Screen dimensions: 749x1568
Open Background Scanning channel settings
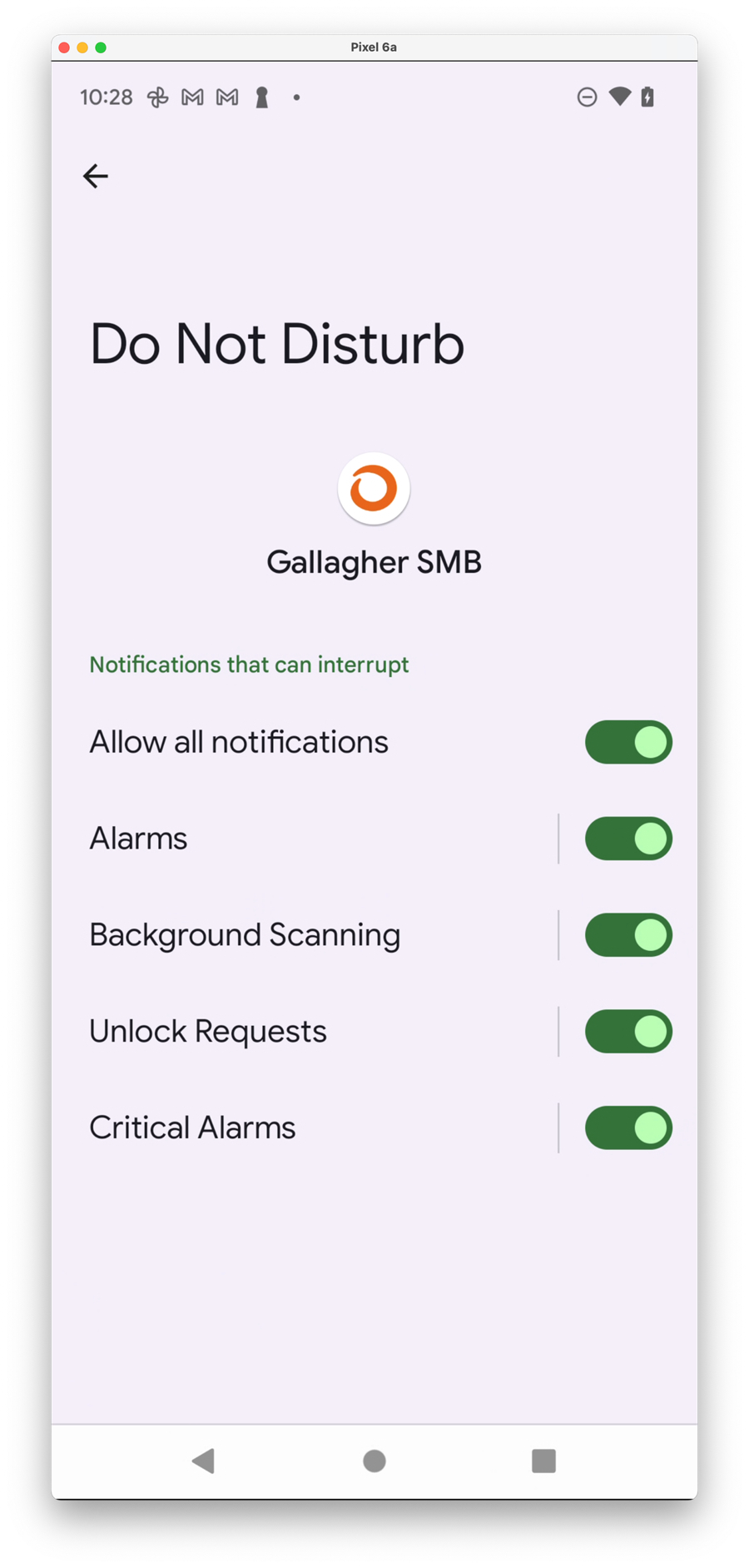316,935
